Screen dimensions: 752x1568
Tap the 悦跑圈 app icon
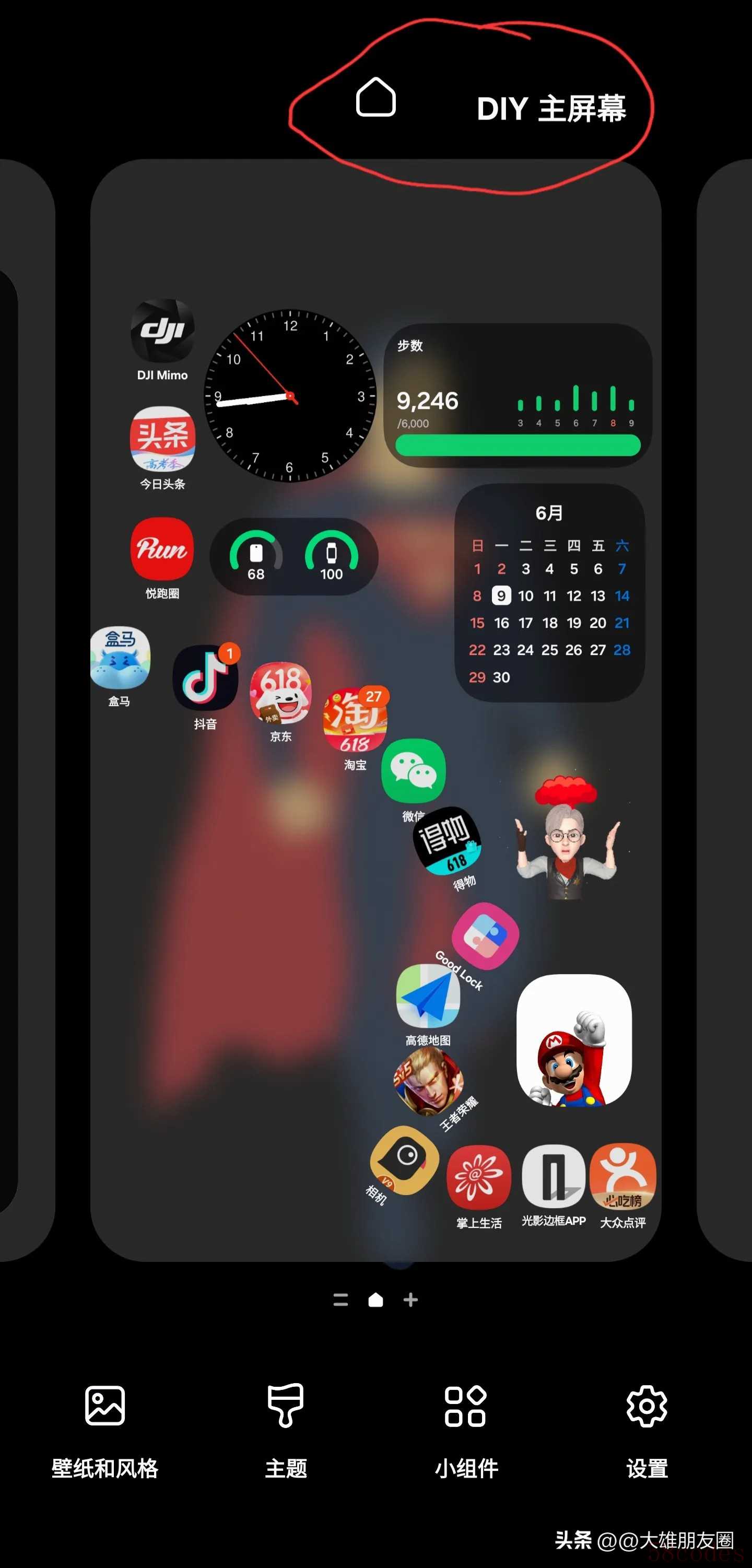162,548
